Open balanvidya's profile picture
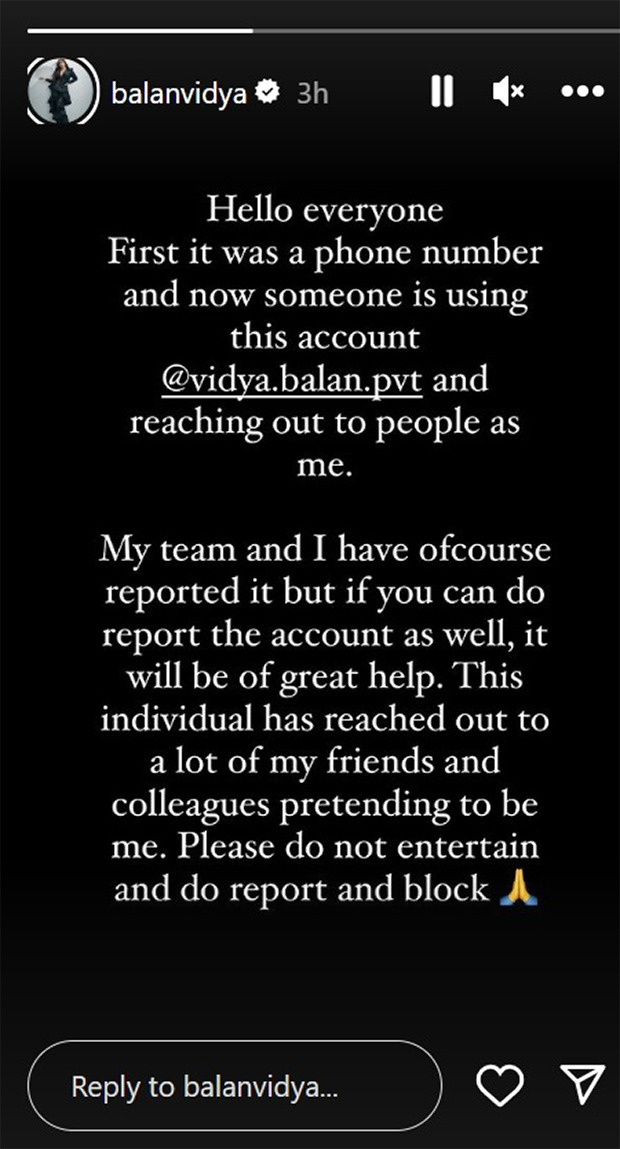620x1149 pixels. pos(61,93)
